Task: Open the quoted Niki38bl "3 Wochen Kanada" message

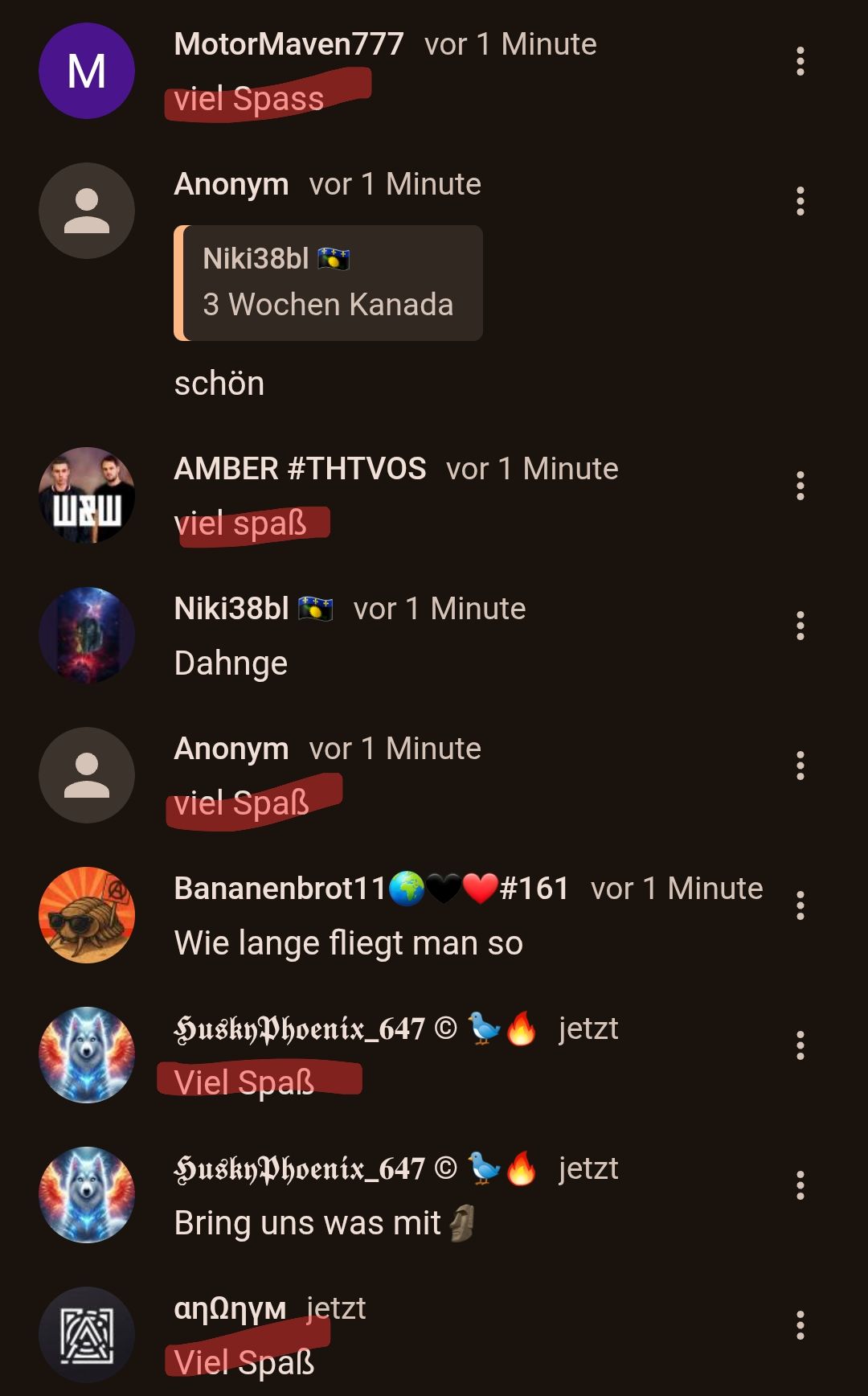Action: coord(328,283)
